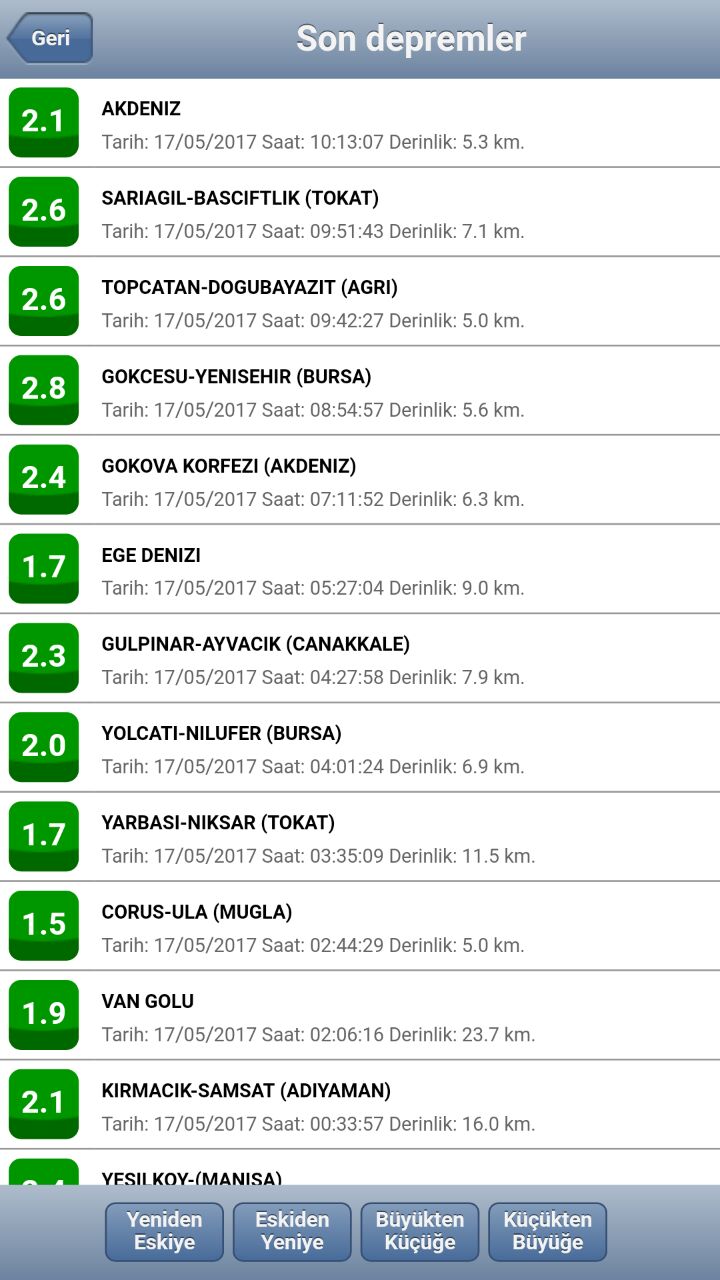720x1280 pixels.
Task: Open SARIAGIL-BASCIFTLIK (TOKAT) earthquake
Action: (x=360, y=212)
